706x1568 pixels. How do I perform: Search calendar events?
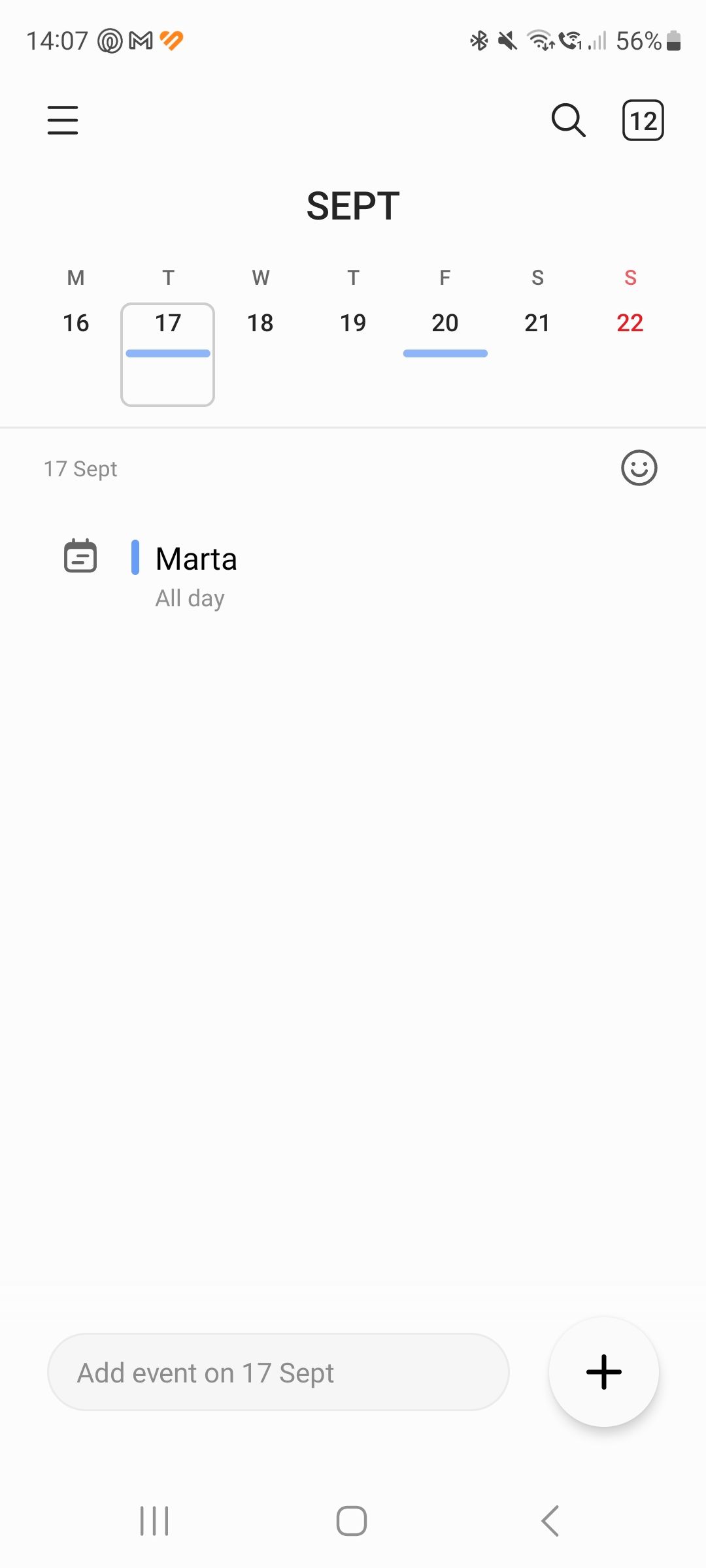(x=568, y=120)
